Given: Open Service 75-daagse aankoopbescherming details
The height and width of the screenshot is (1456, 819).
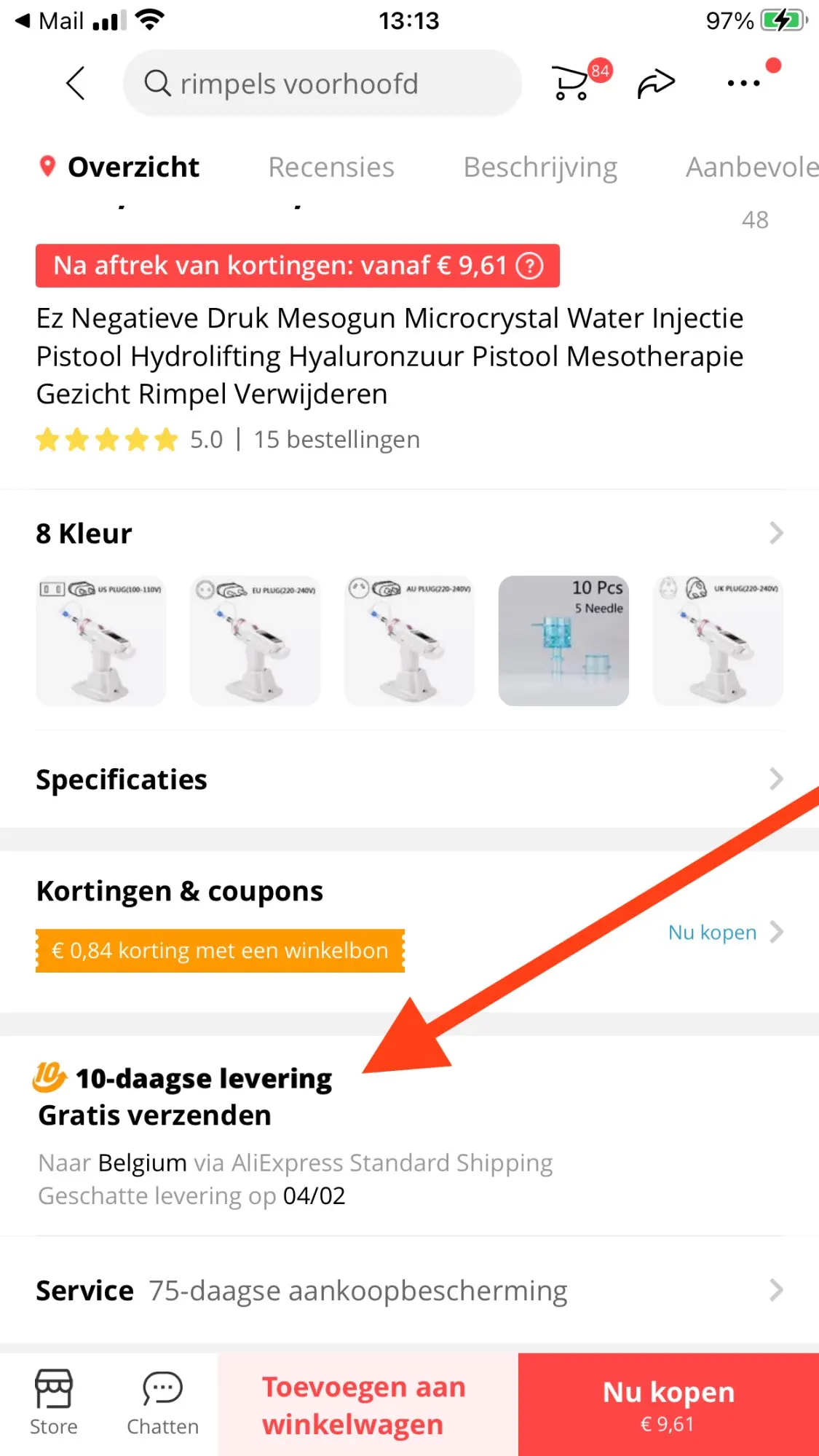Looking at the screenshot, I should click(x=409, y=1291).
